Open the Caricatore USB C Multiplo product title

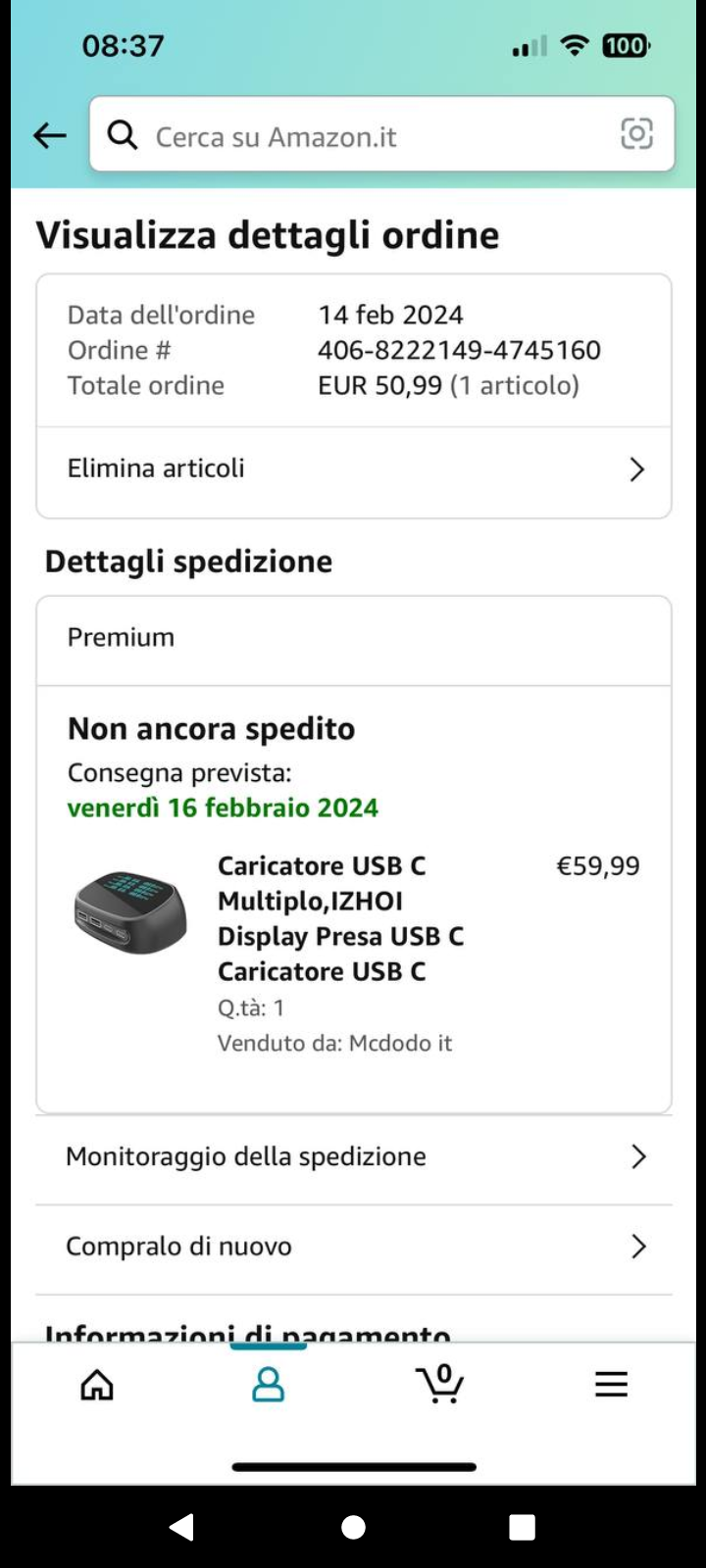click(339, 918)
